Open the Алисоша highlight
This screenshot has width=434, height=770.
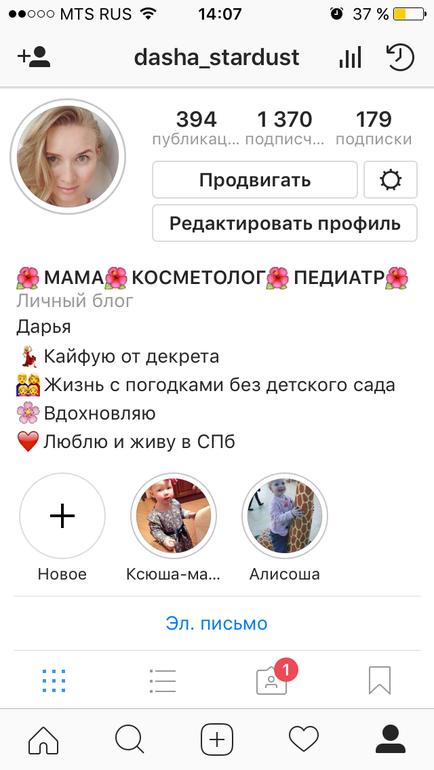coord(285,527)
